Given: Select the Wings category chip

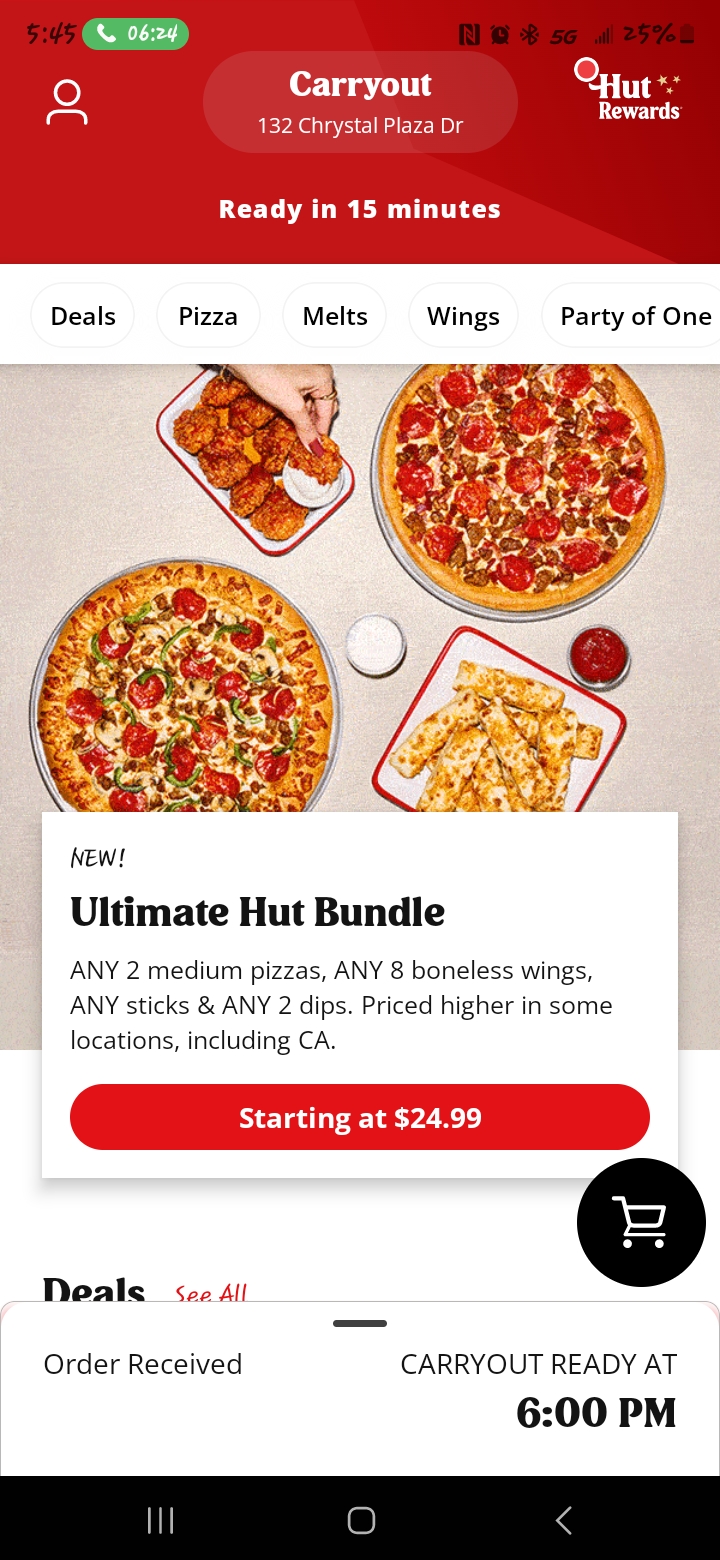Looking at the screenshot, I should pyautogui.click(x=463, y=315).
